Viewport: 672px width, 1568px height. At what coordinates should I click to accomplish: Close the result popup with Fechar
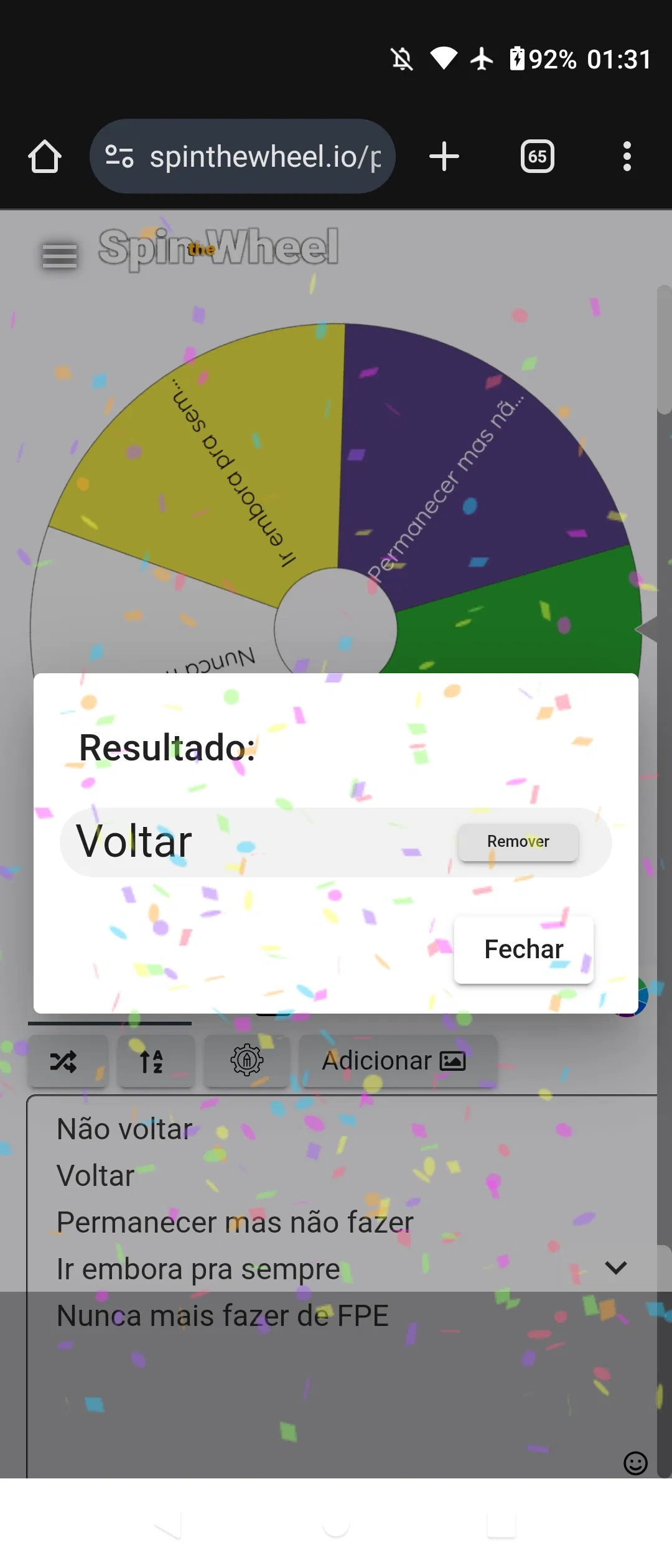tap(523, 948)
